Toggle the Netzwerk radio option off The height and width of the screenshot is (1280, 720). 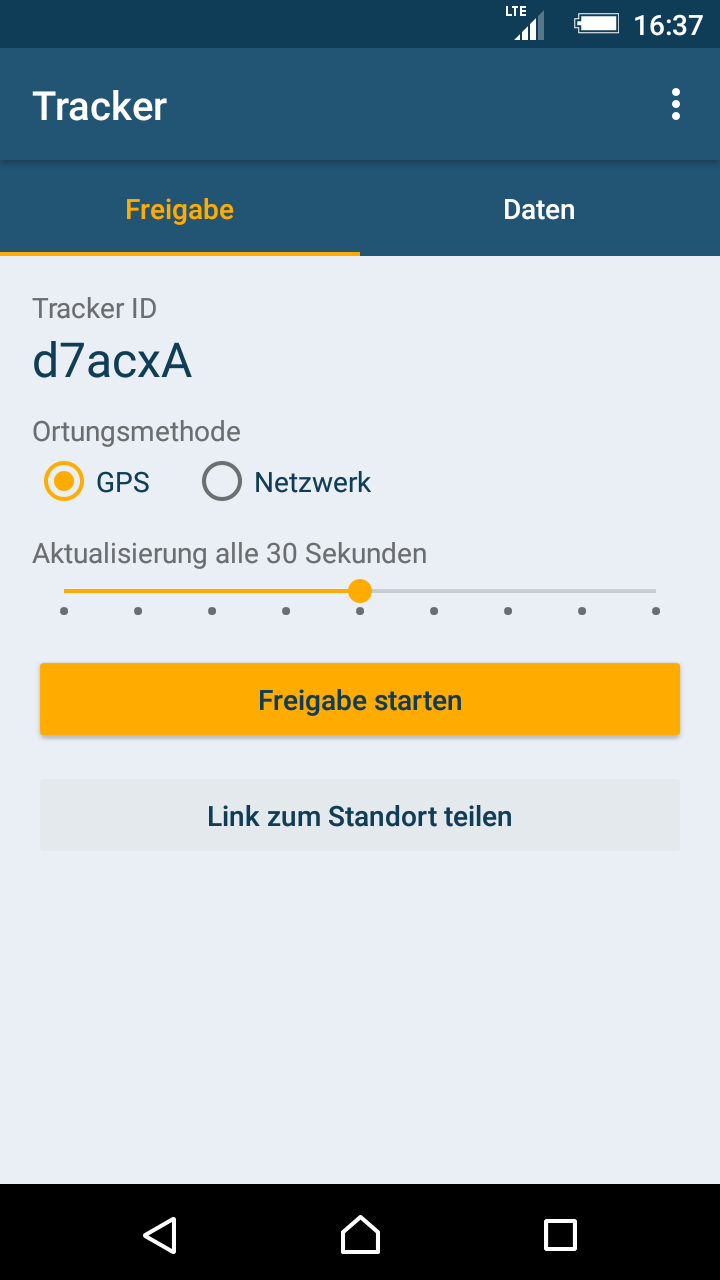click(221, 481)
